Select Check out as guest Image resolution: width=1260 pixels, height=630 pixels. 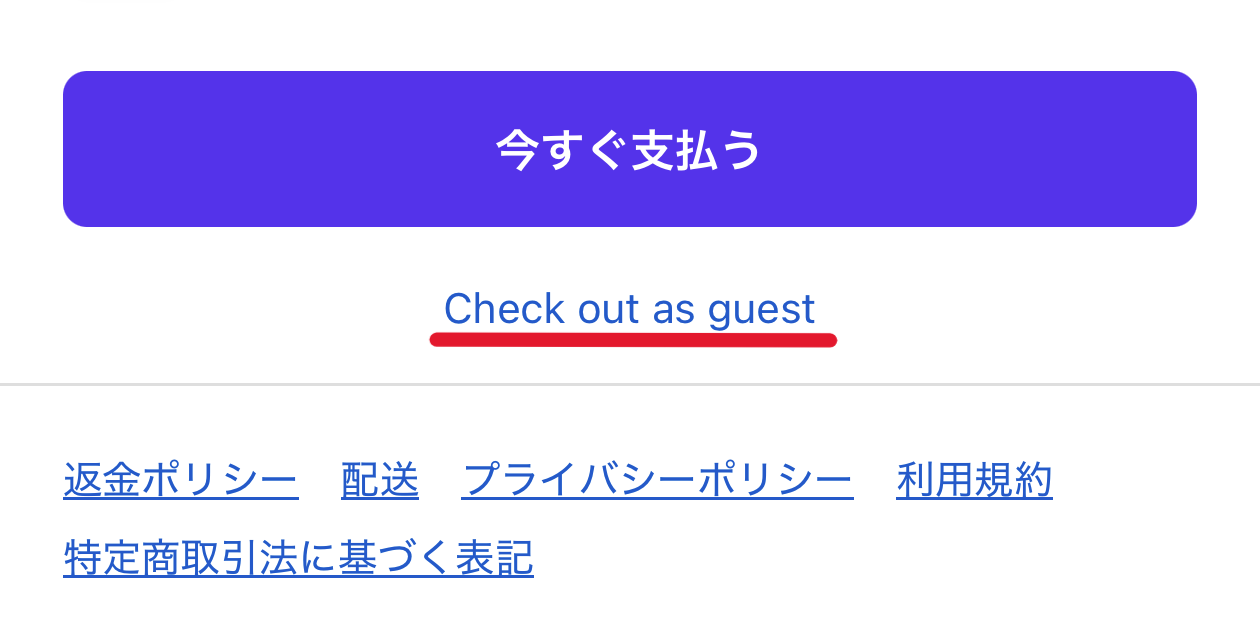[630, 309]
